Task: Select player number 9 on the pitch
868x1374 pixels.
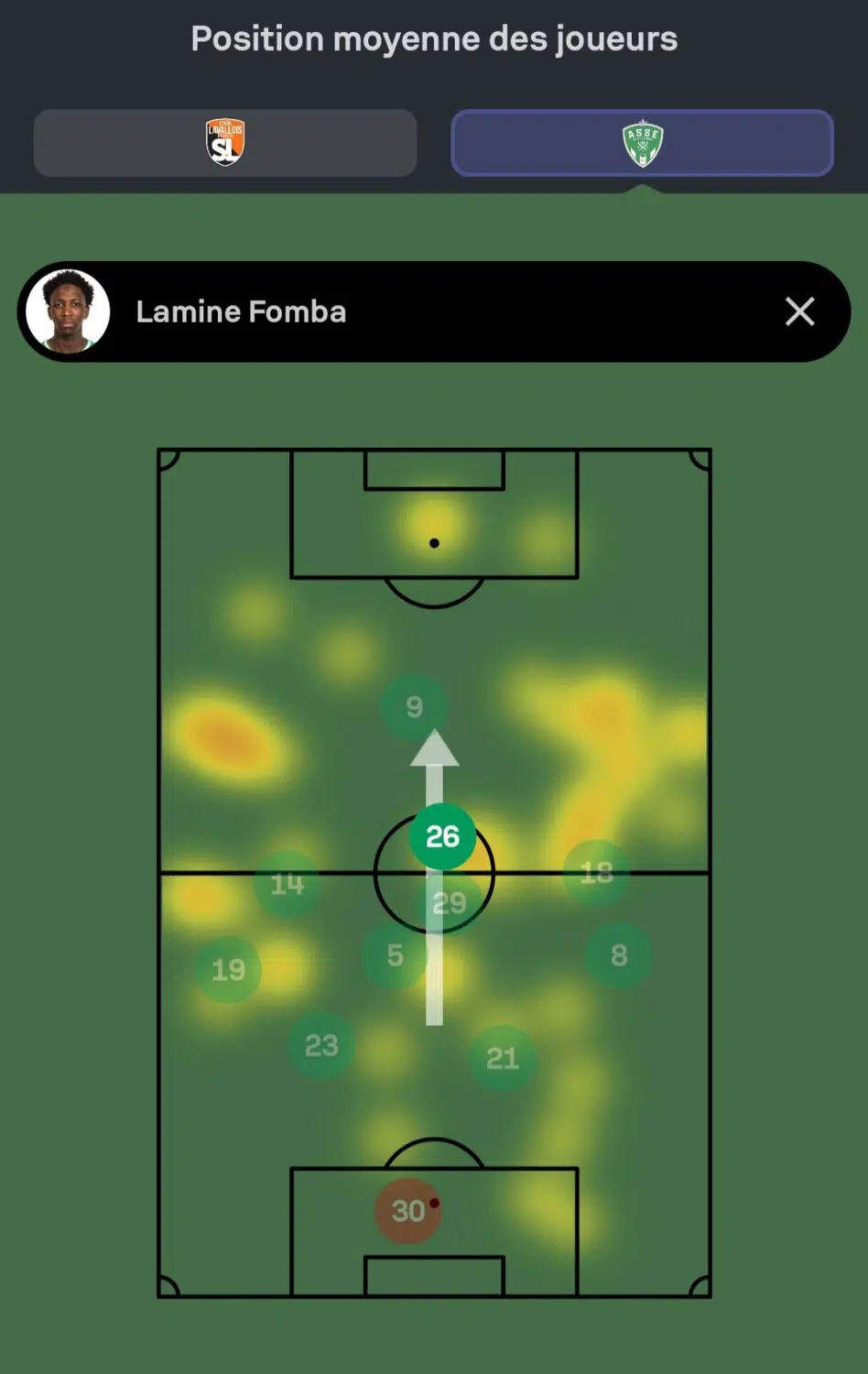Action: (x=414, y=706)
